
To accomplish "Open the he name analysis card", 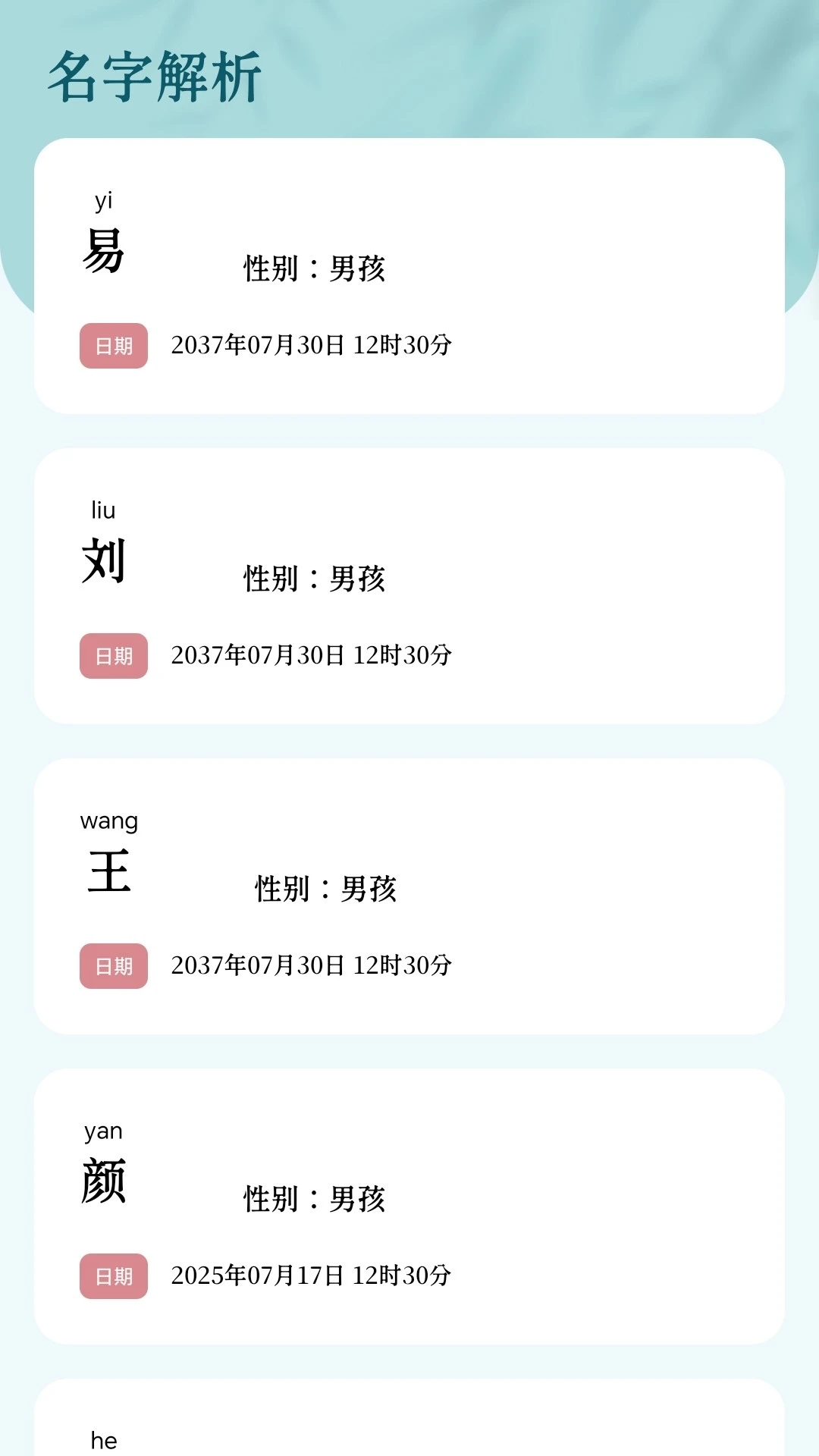I will (409, 1426).
